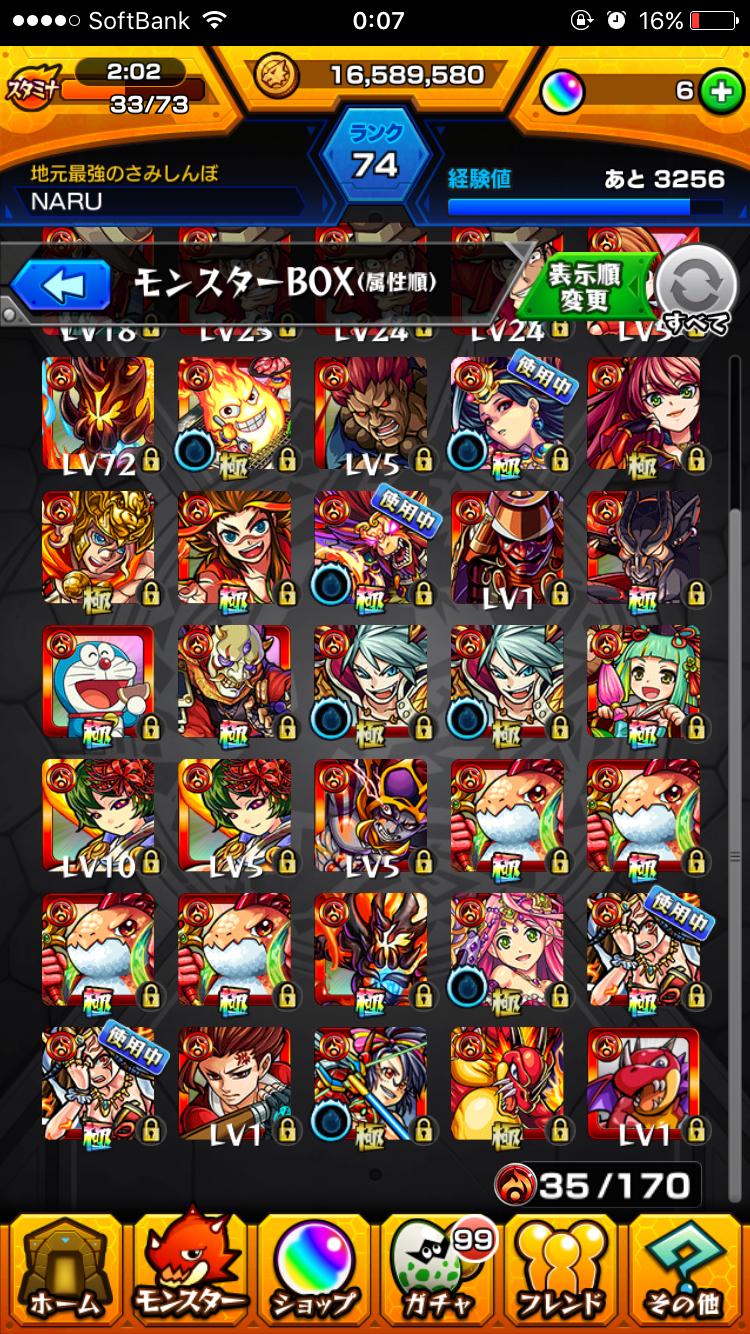Open the ホーム tab
Screen dimensions: 750x1334
click(64, 1271)
